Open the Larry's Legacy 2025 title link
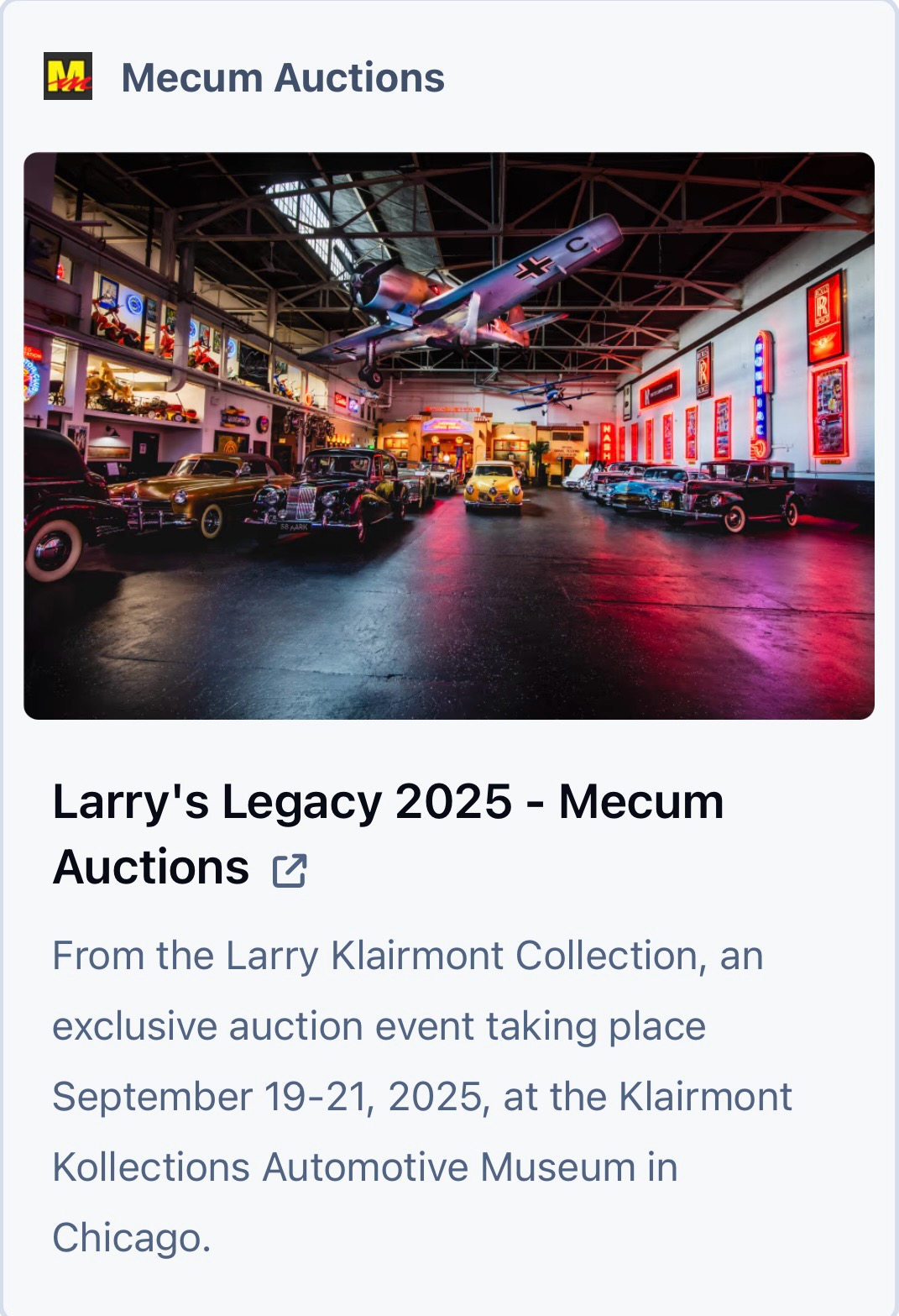The height and width of the screenshot is (1316, 899). click(x=387, y=803)
